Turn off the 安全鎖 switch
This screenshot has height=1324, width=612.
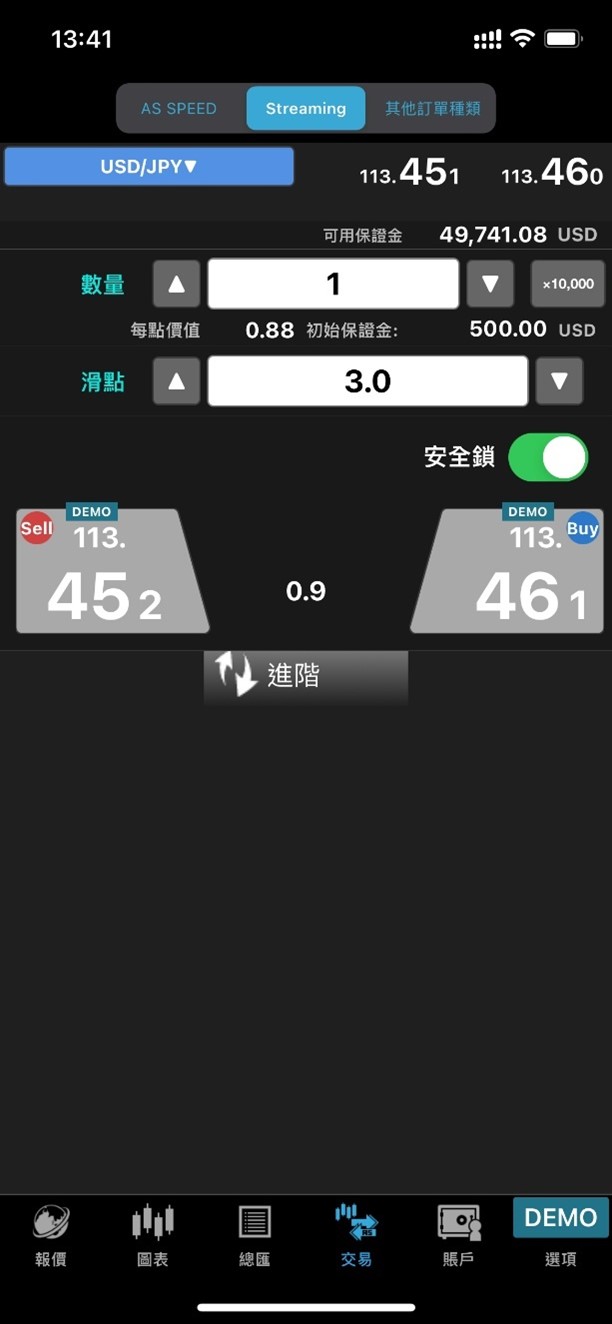coord(548,458)
